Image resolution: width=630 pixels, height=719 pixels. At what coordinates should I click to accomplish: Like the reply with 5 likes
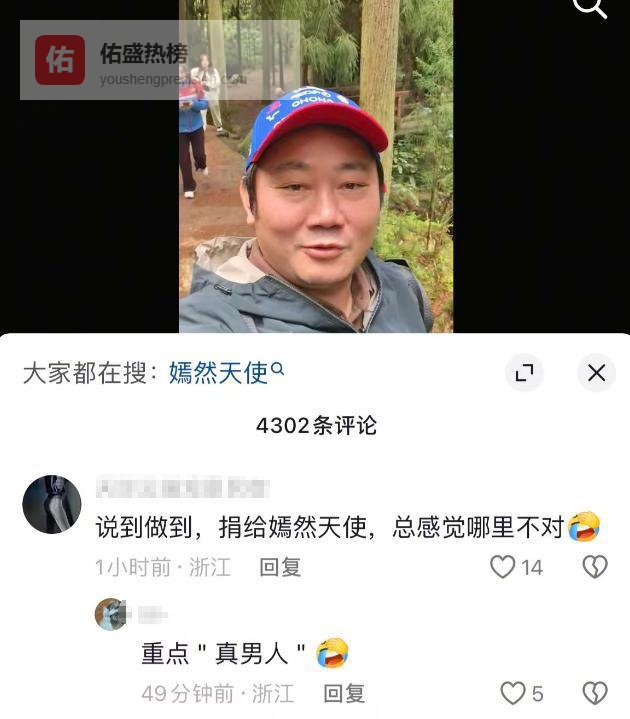coord(512,693)
